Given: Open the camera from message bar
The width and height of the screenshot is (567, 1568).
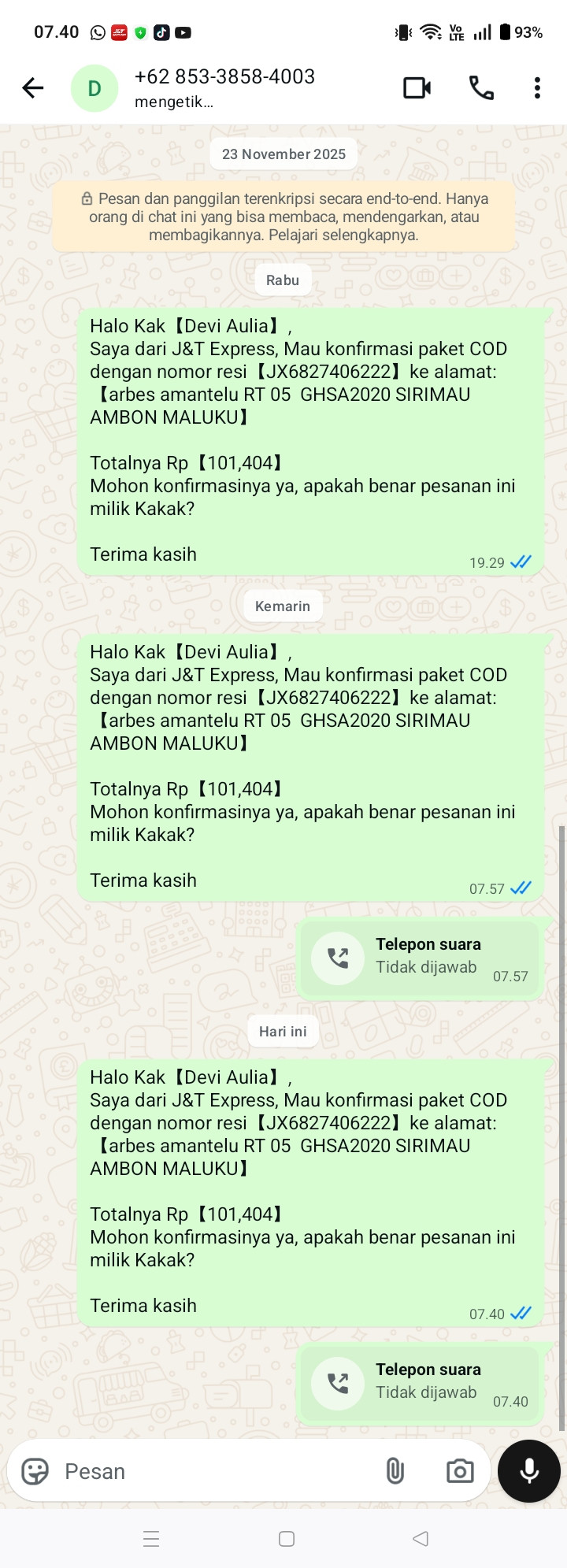Looking at the screenshot, I should coord(460,1471).
